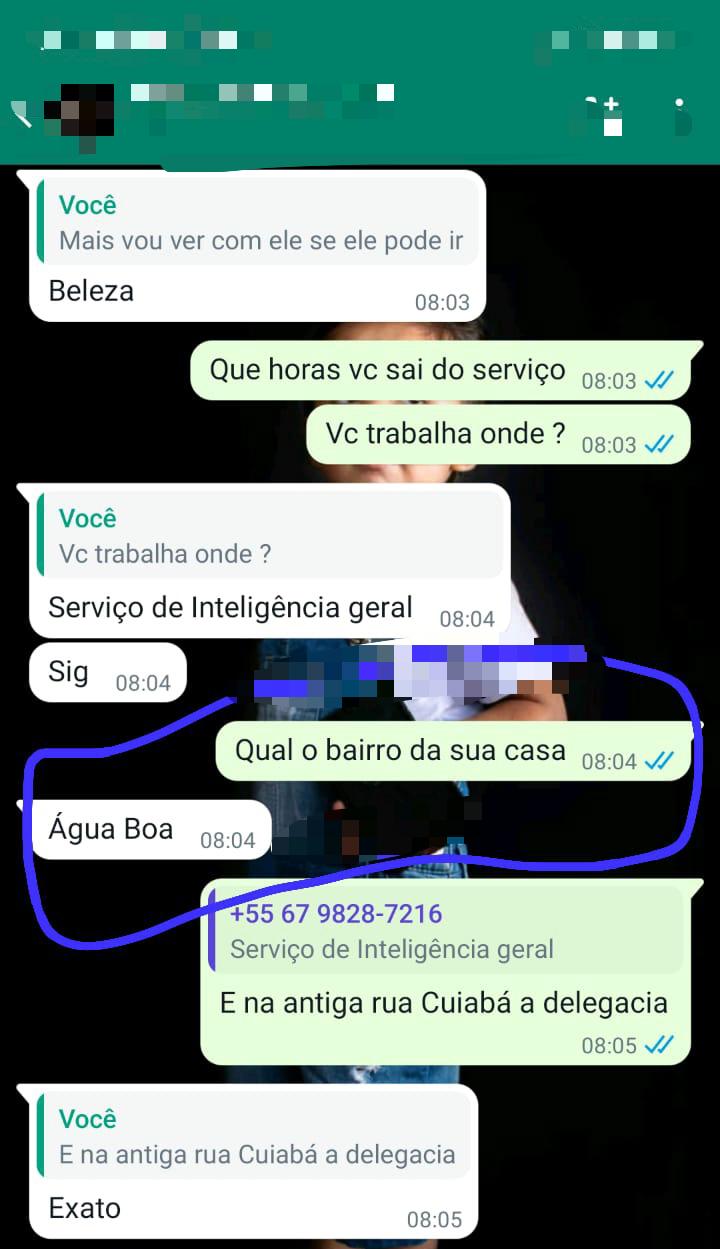Jump to quoted message above Beleza
Viewport: 720px width, 1249px height.
260,224
